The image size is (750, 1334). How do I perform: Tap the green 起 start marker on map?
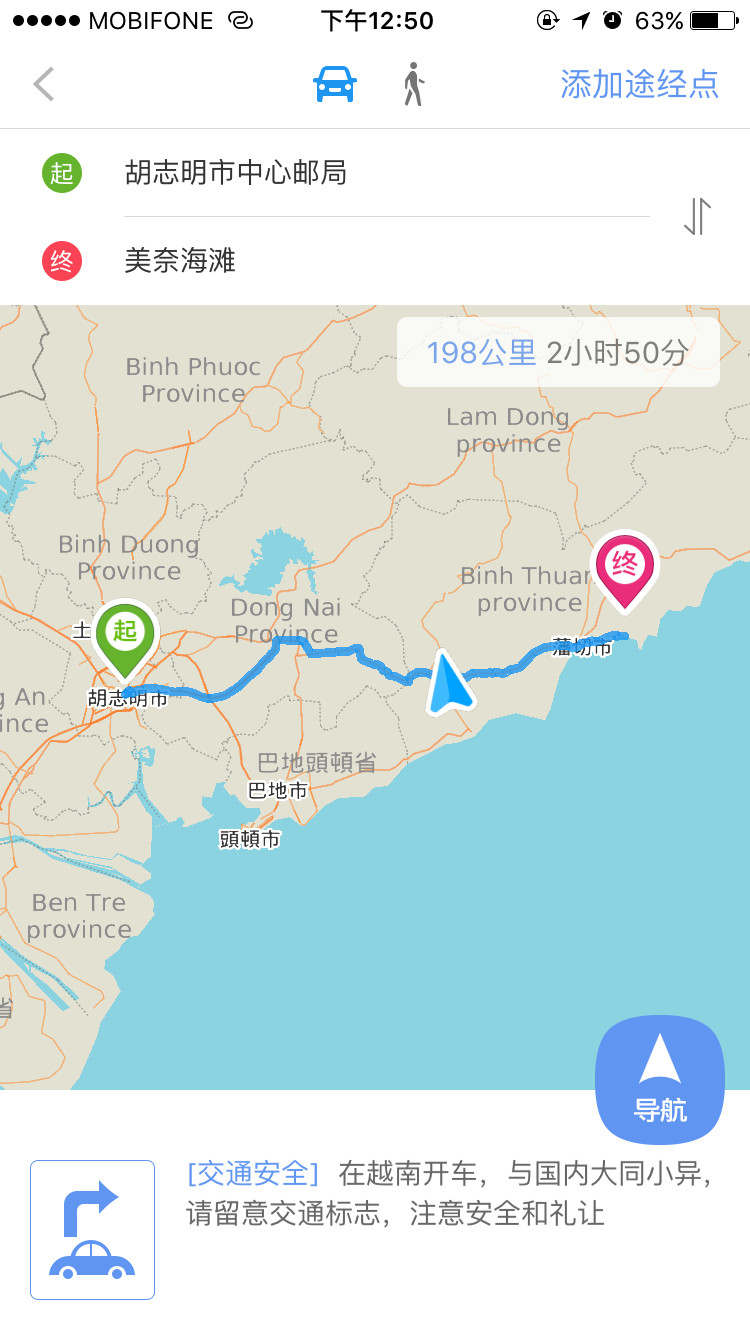pyautogui.click(x=125, y=633)
